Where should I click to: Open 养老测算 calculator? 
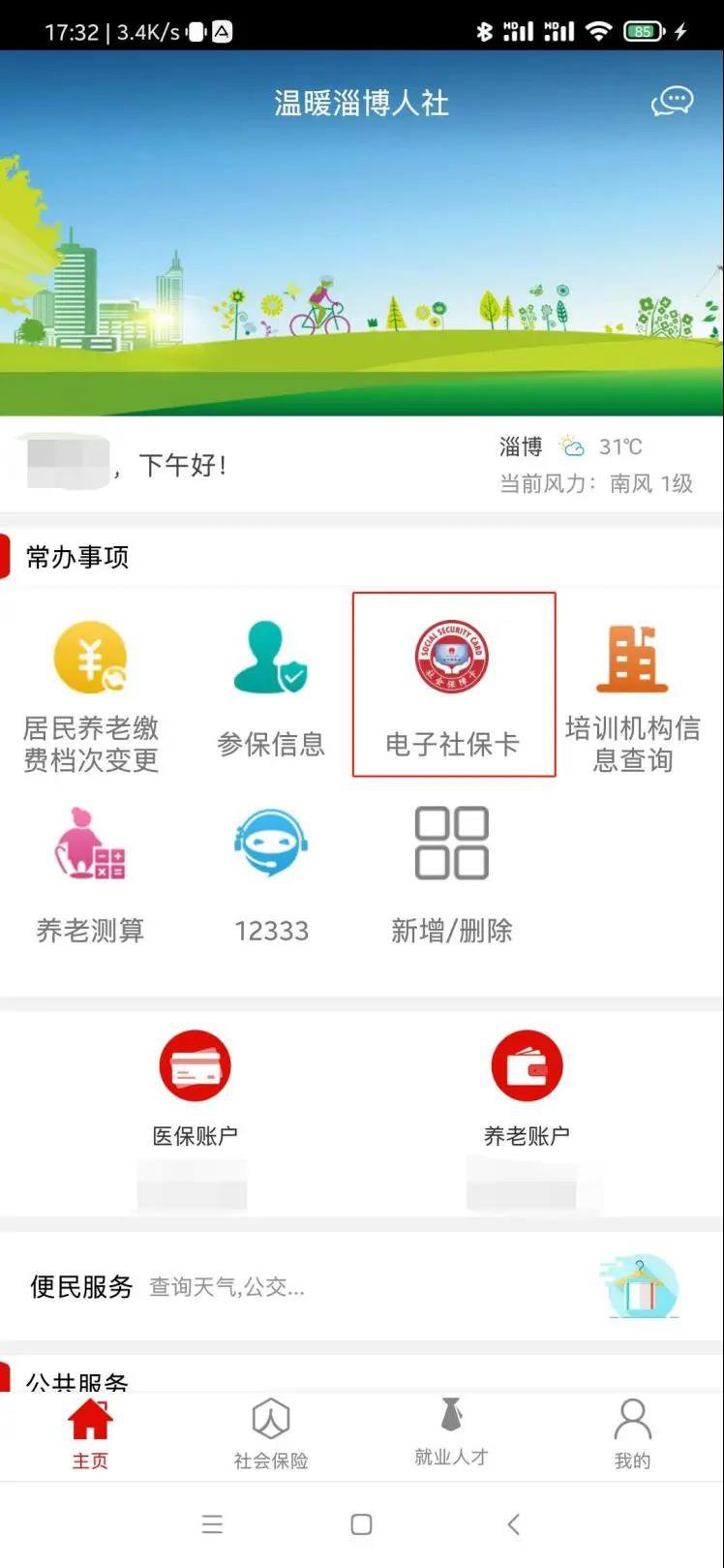[x=90, y=874]
